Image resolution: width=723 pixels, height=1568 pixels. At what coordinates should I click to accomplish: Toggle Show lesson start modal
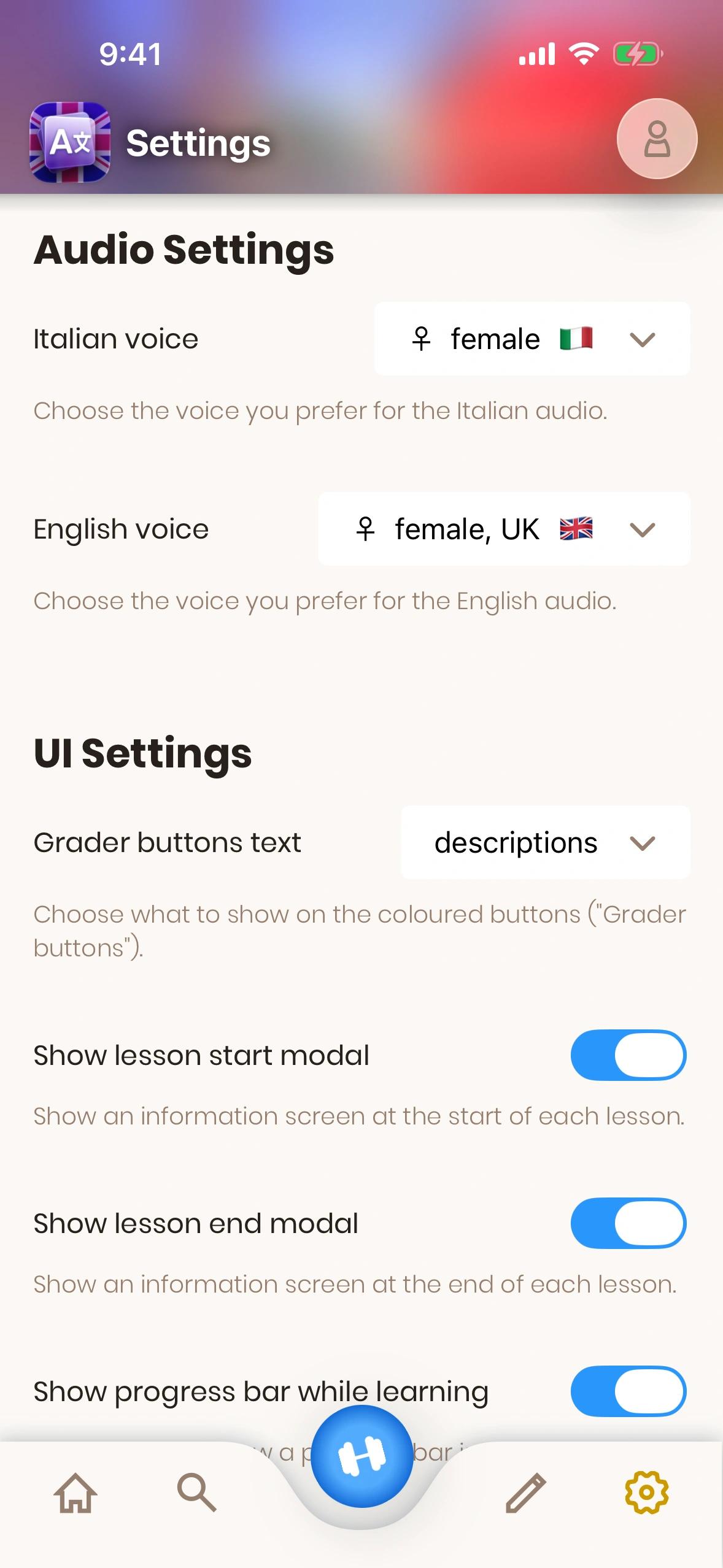pyautogui.click(x=628, y=1055)
